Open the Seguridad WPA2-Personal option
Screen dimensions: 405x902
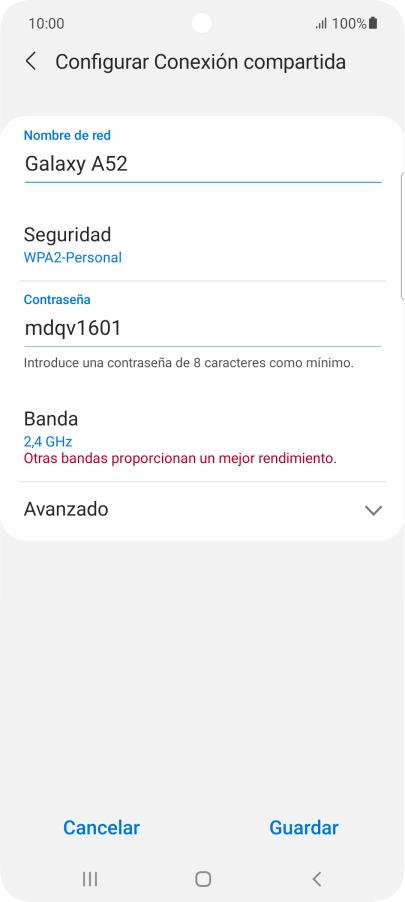point(202,244)
